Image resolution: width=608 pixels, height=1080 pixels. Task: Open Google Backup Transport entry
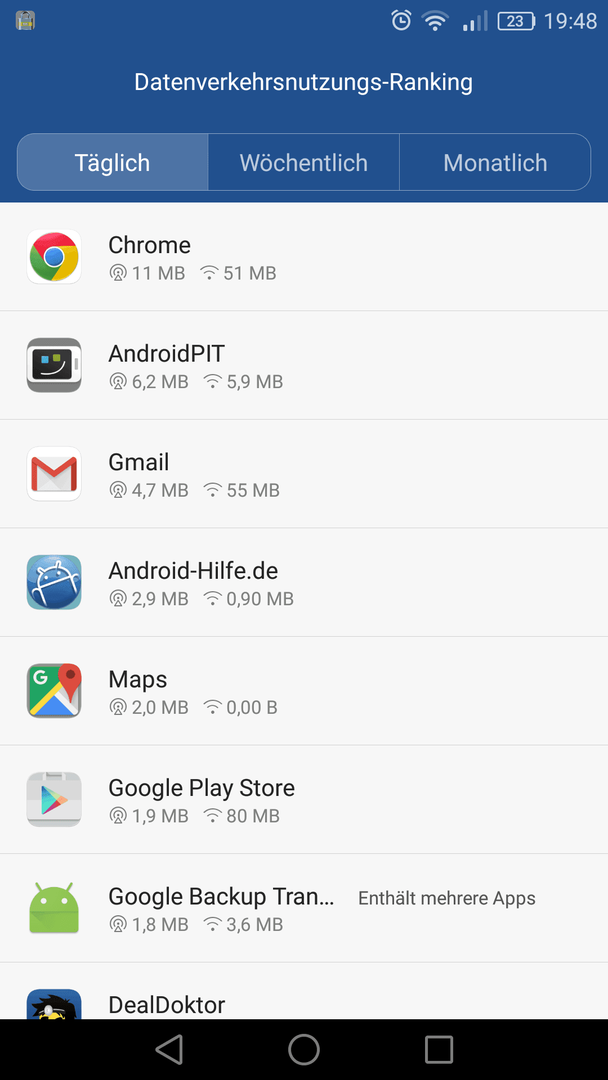click(x=304, y=908)
